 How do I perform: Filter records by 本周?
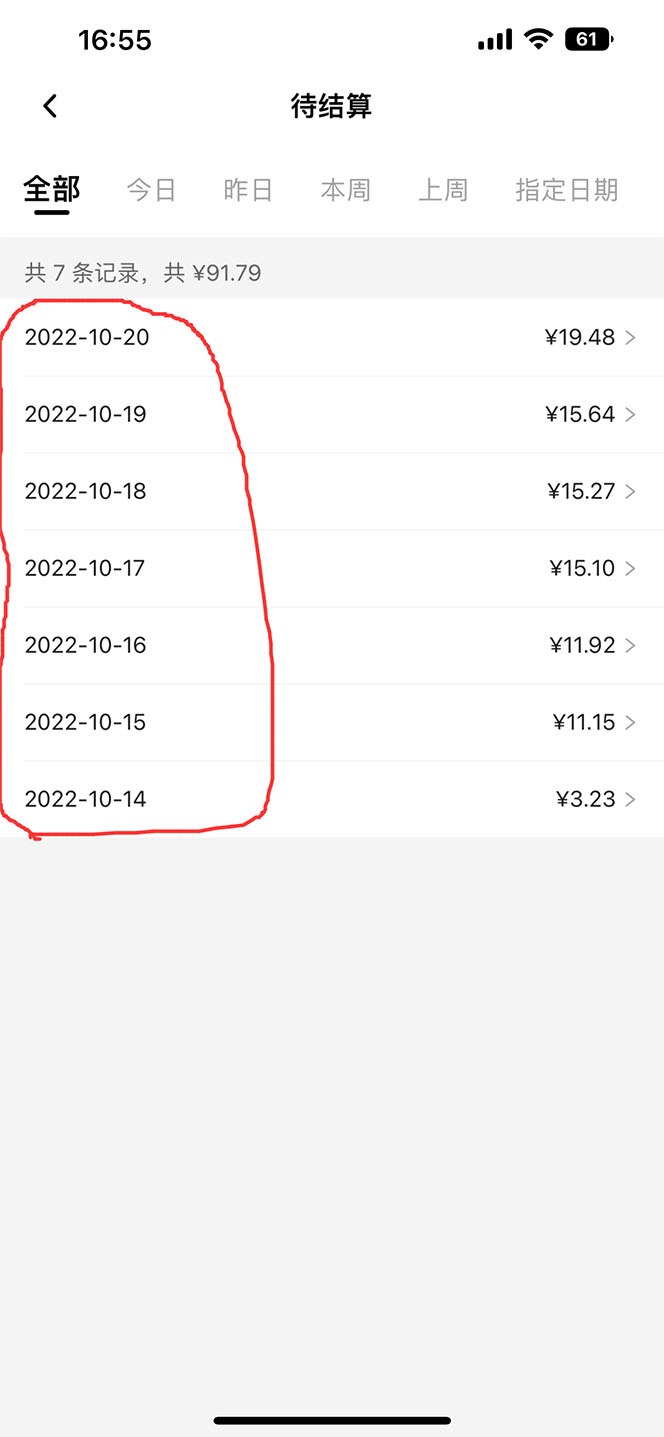coord(345,189)
